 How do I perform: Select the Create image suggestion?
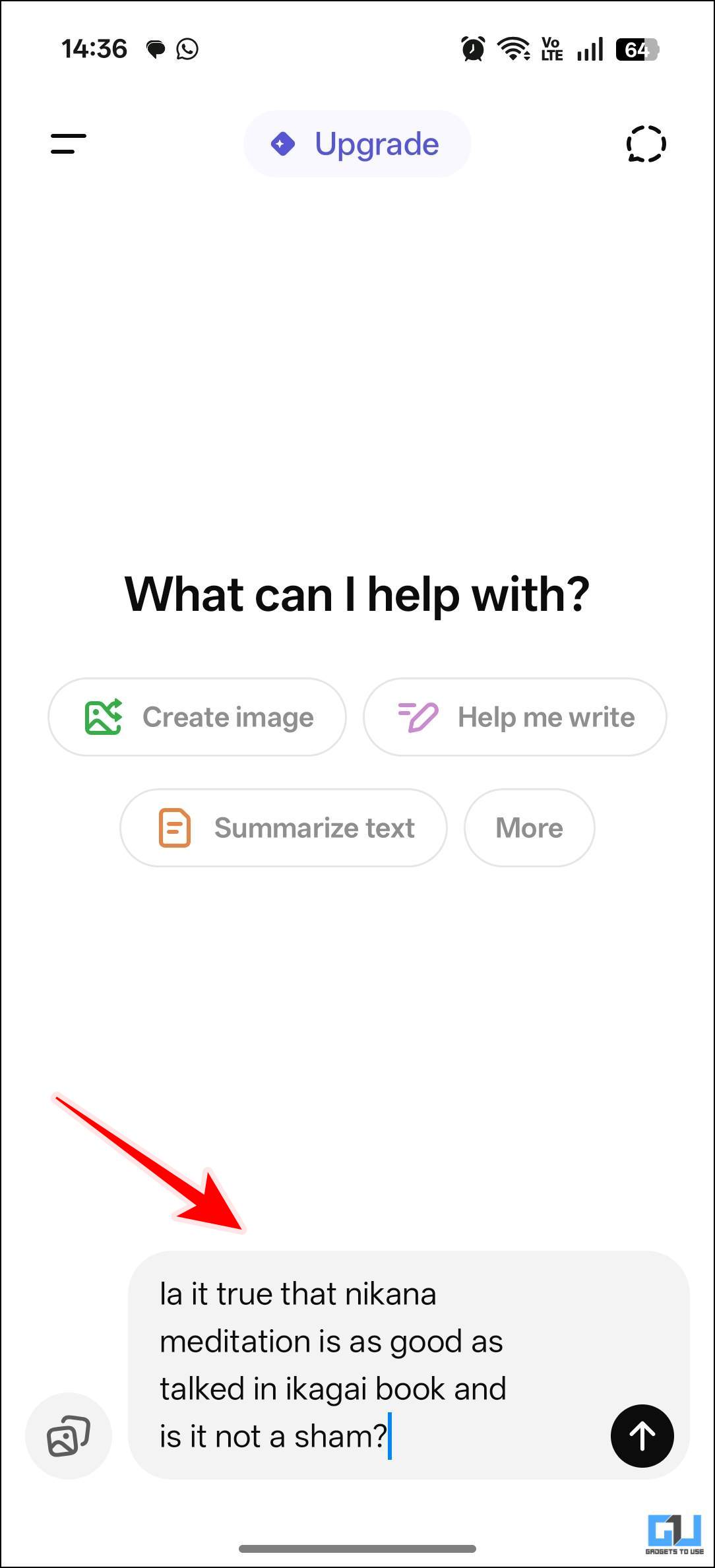(x=197, y=717)
